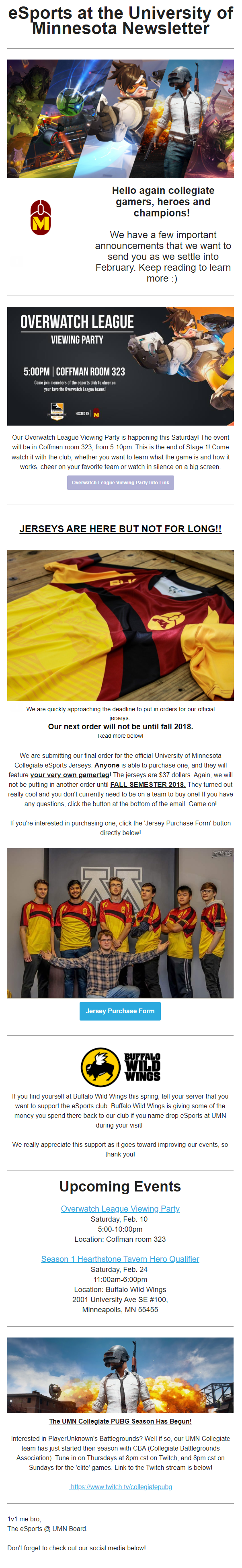This screenshot has height=1568, width=242.
Task: Open the Overwatch League Viewing Party Info Link button
Action: click(120, 482)
